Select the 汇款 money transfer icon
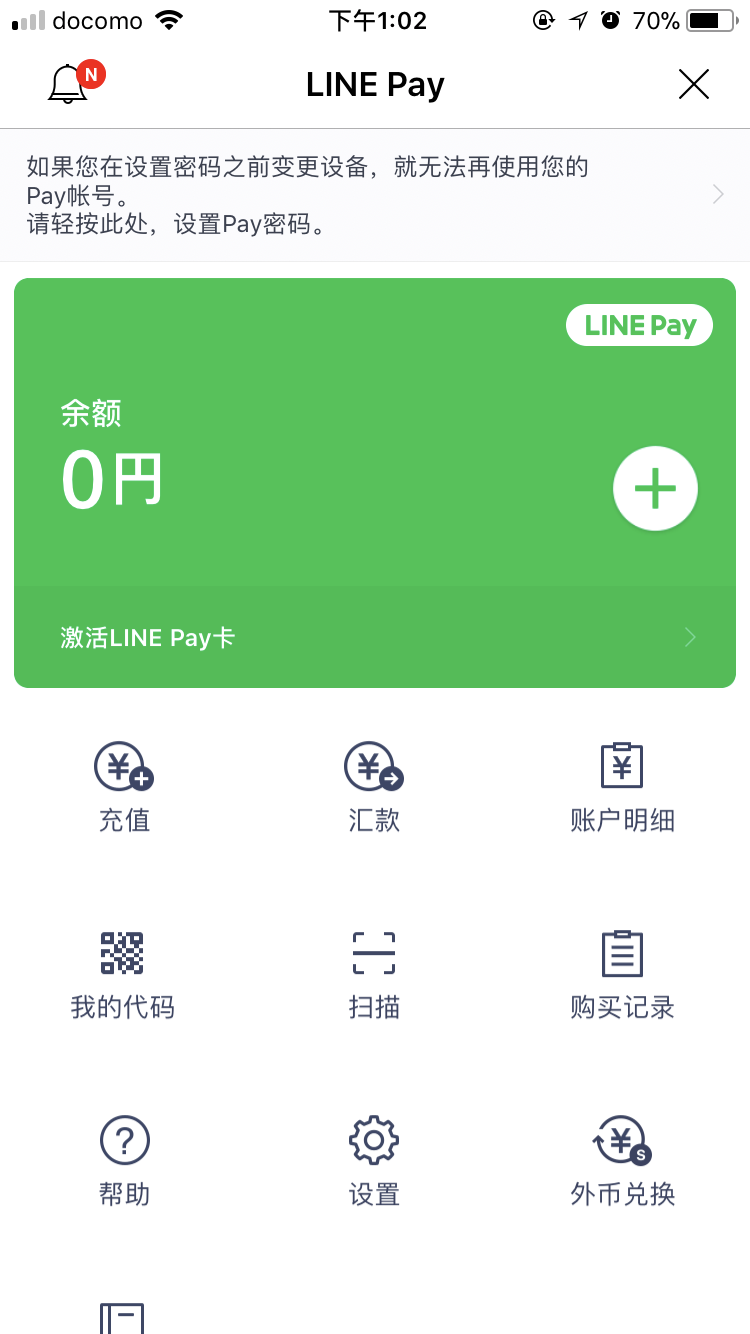Screen dimensions: 750x1334 [x=374, y=785]
